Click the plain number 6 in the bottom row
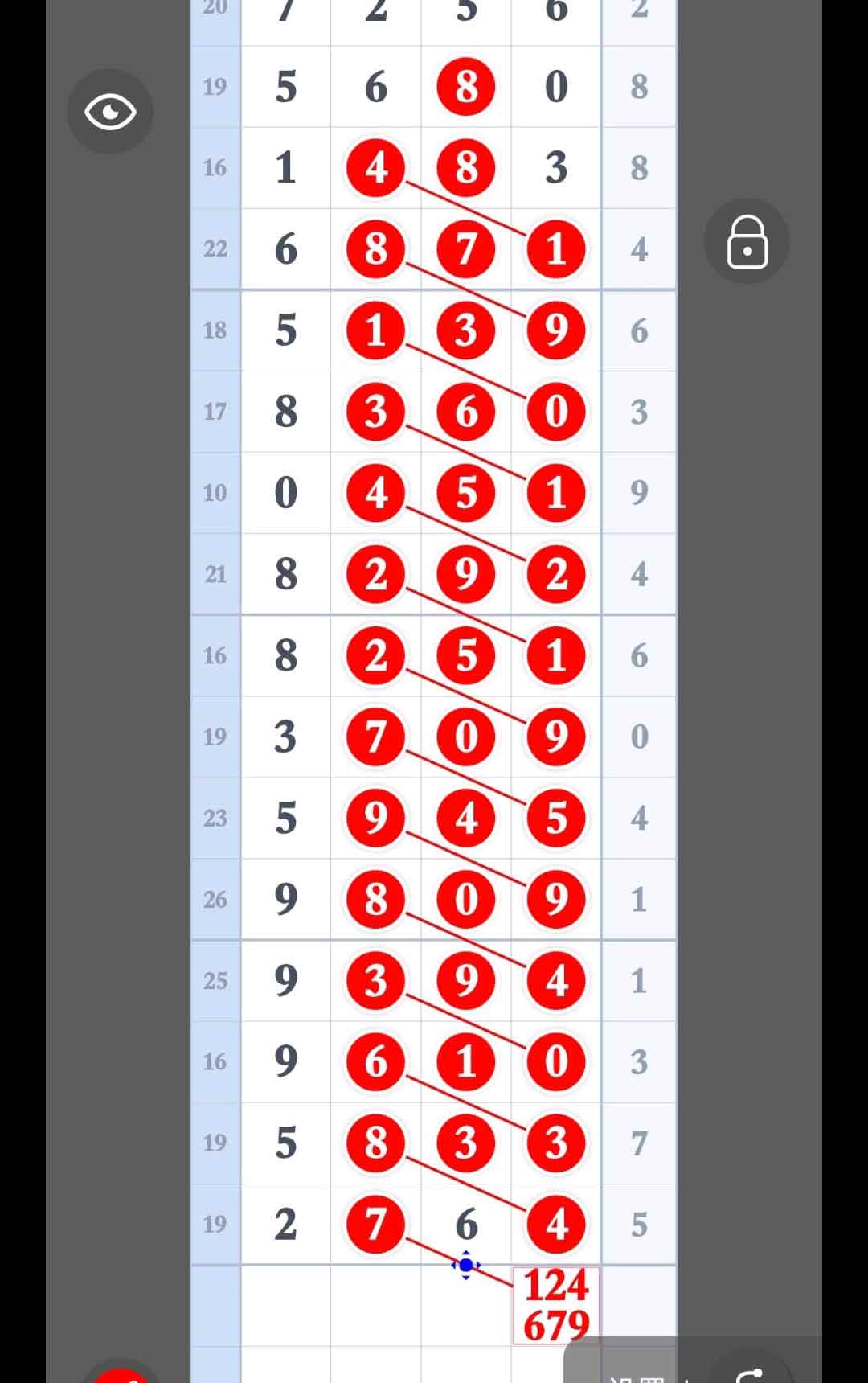 tap(466, 1224)
